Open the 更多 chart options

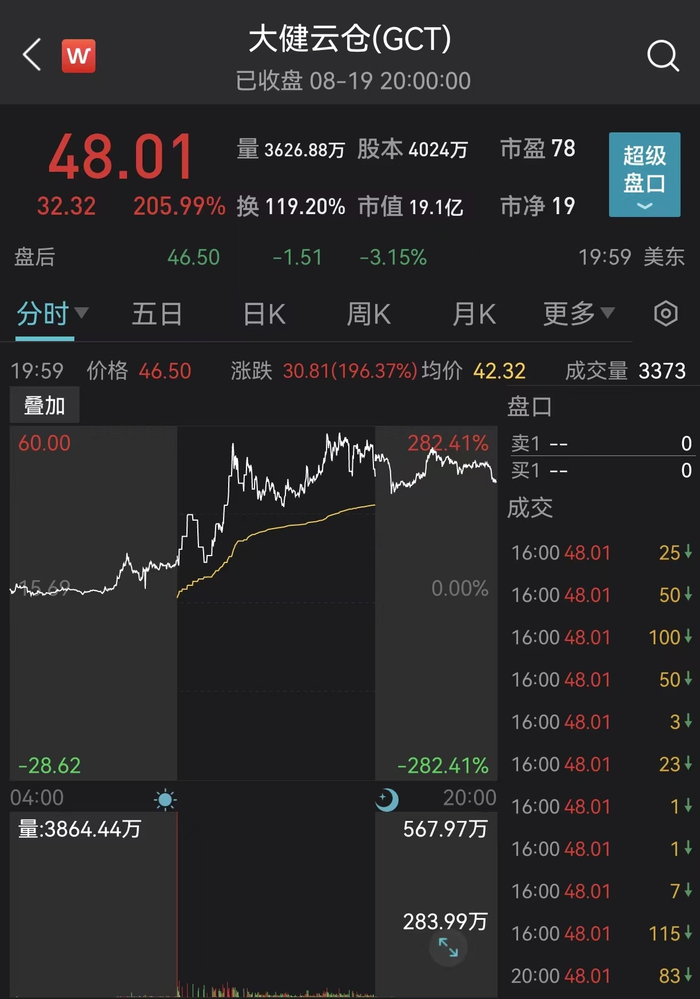(578, 314)
